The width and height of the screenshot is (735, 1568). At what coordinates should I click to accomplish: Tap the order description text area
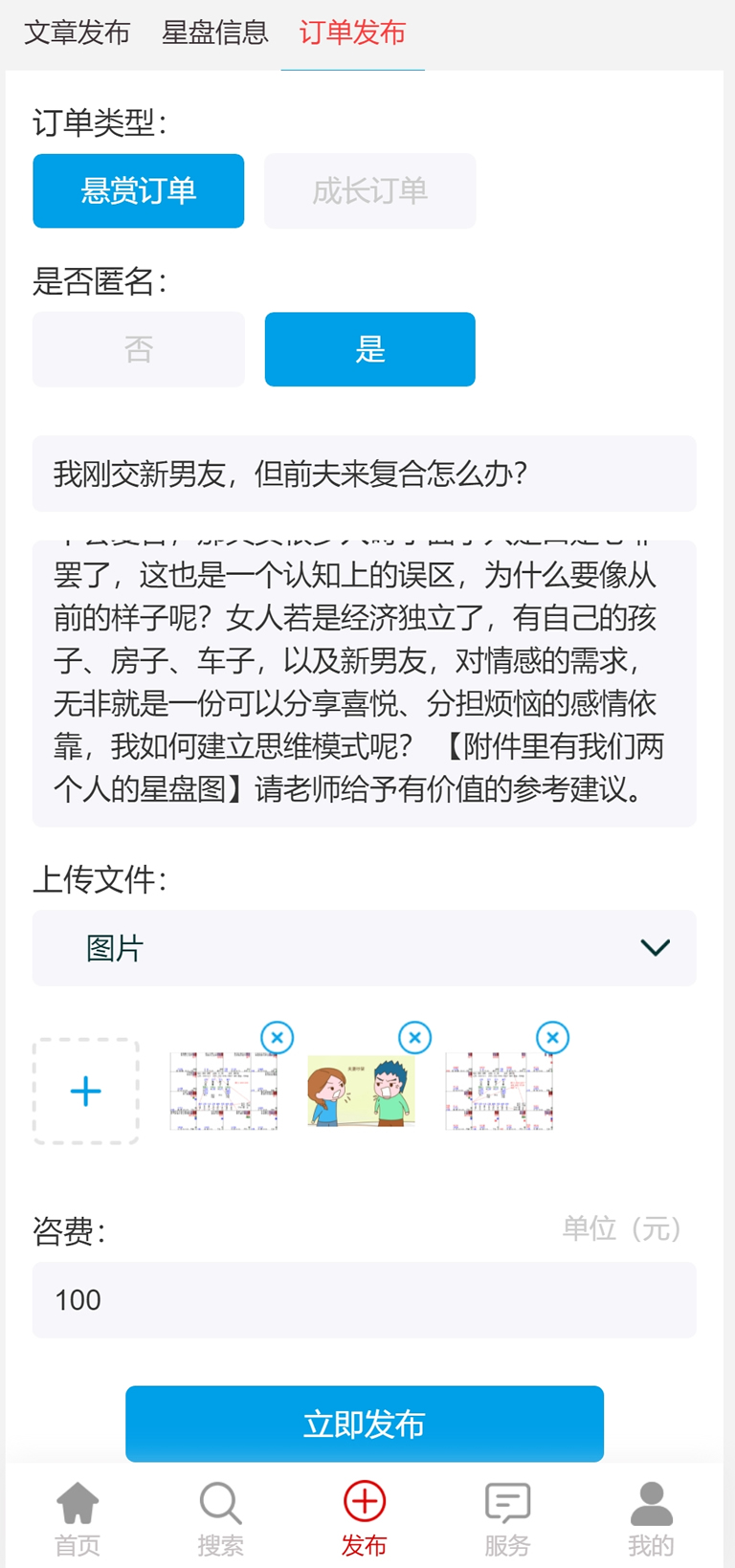pyautogui.click(x=364, y=683)
